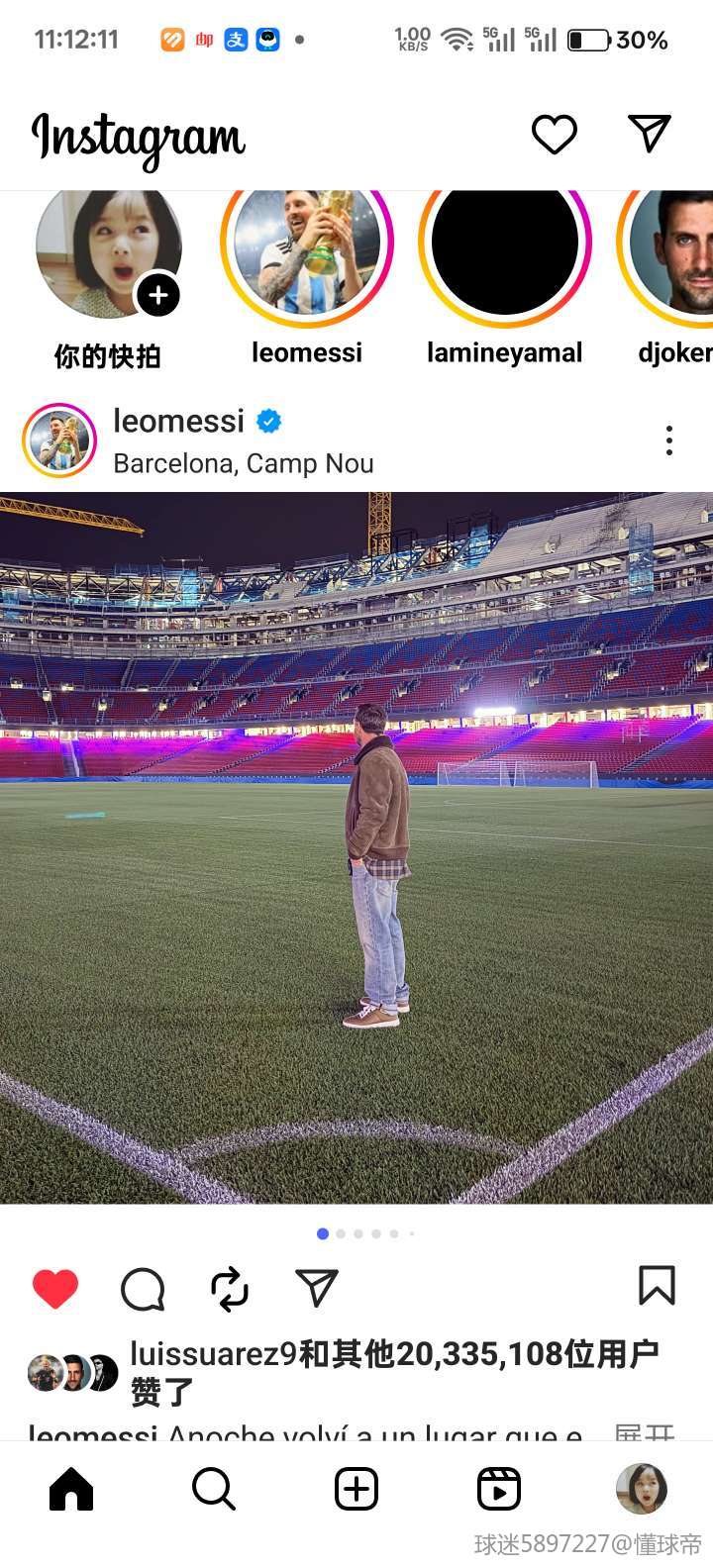Open comments on the leomessi post
This screenshot has width=713, height=1568.
[x=143, y=1289]
